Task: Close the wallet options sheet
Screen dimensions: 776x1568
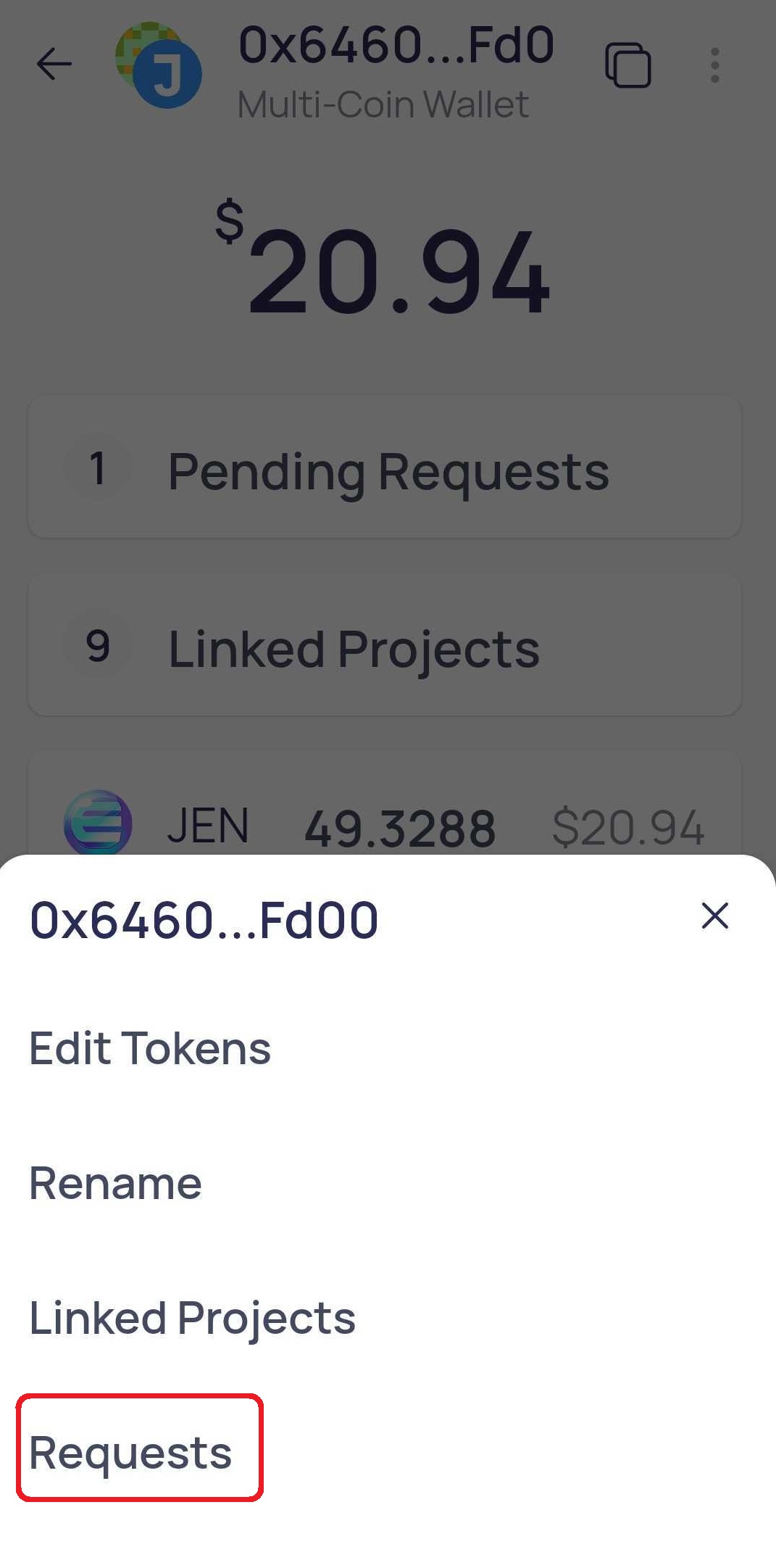Action: click(x=714, y=916)
